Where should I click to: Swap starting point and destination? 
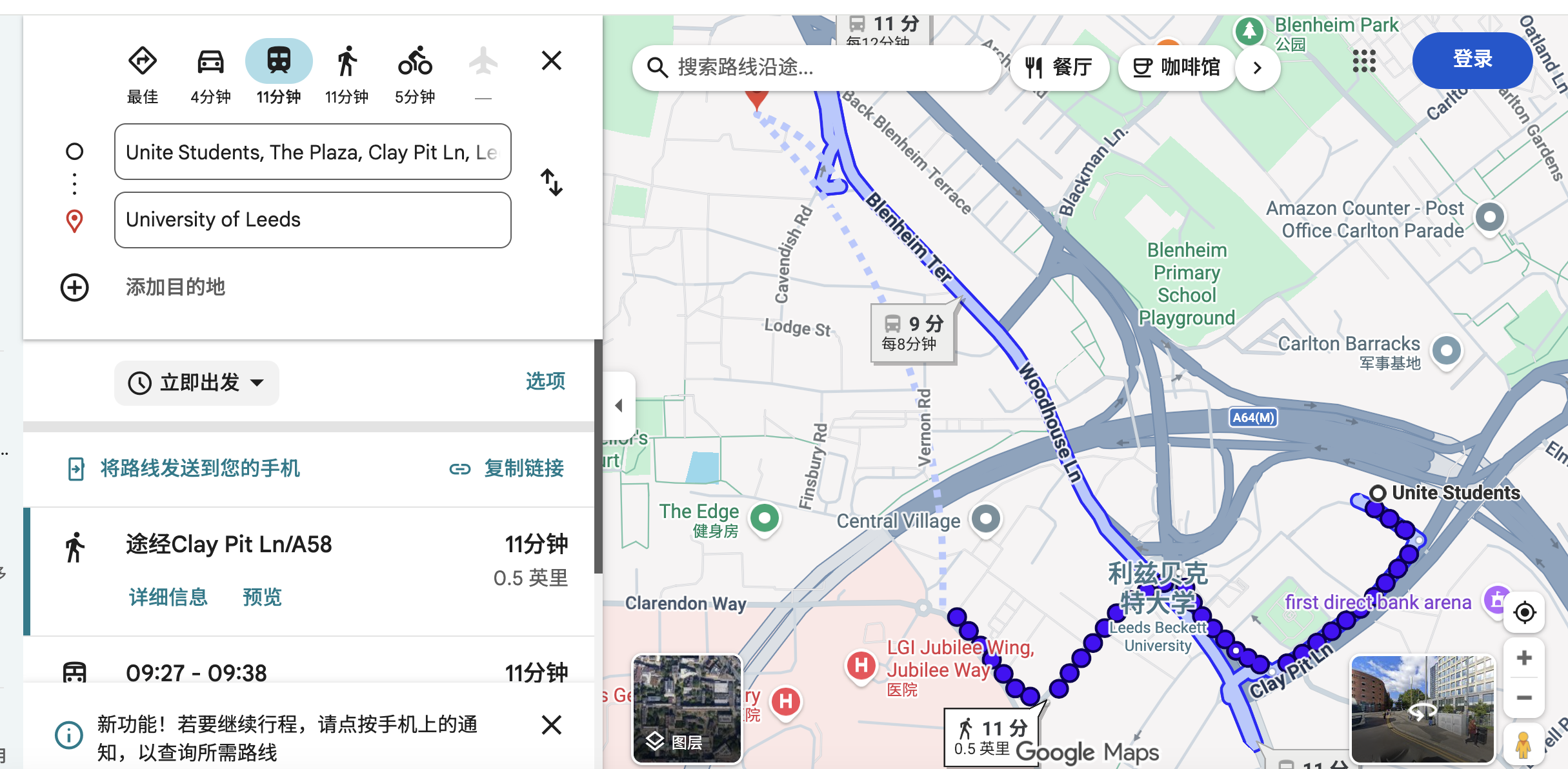pyautogui.click(x=551, y=183)
